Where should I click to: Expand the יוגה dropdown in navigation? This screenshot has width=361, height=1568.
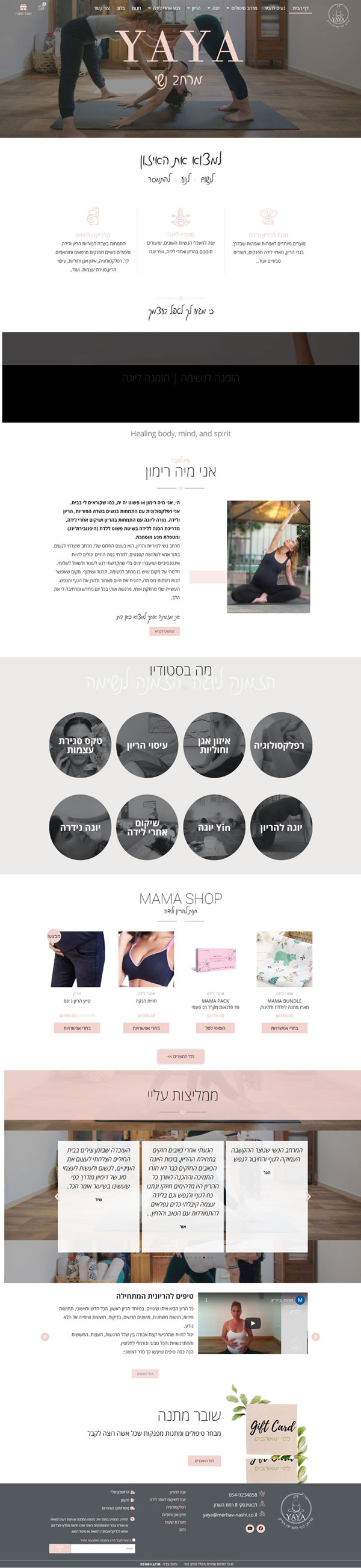click(214, 8)
